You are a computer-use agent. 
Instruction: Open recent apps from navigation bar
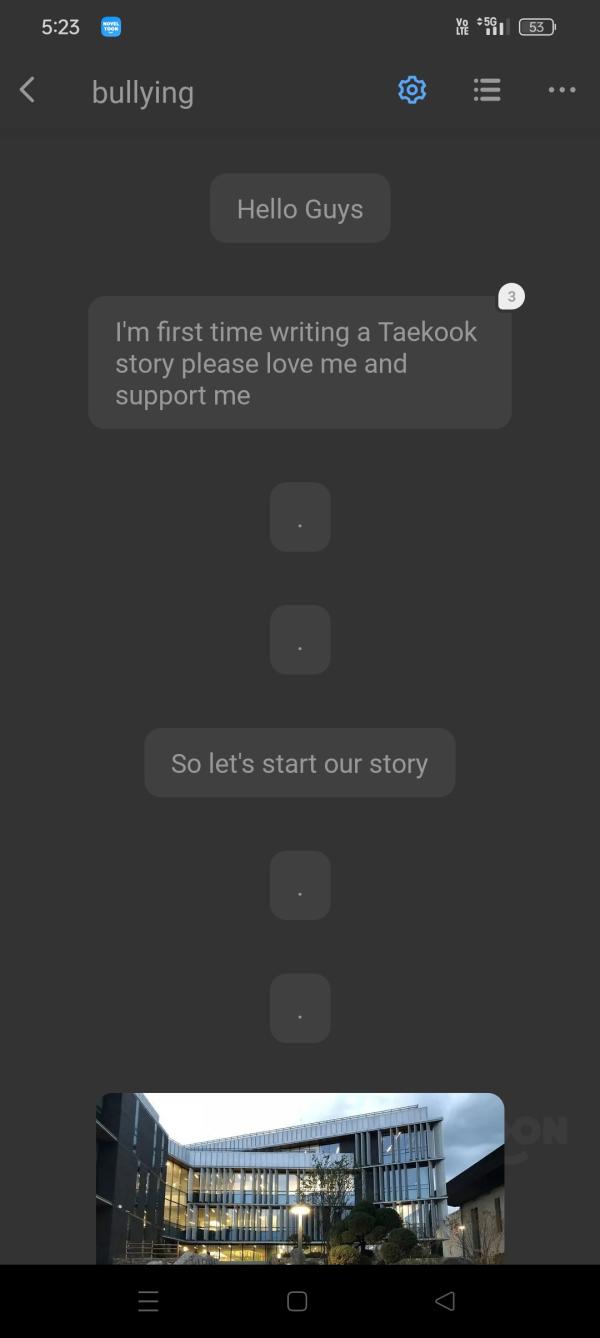coord(148,1301)
